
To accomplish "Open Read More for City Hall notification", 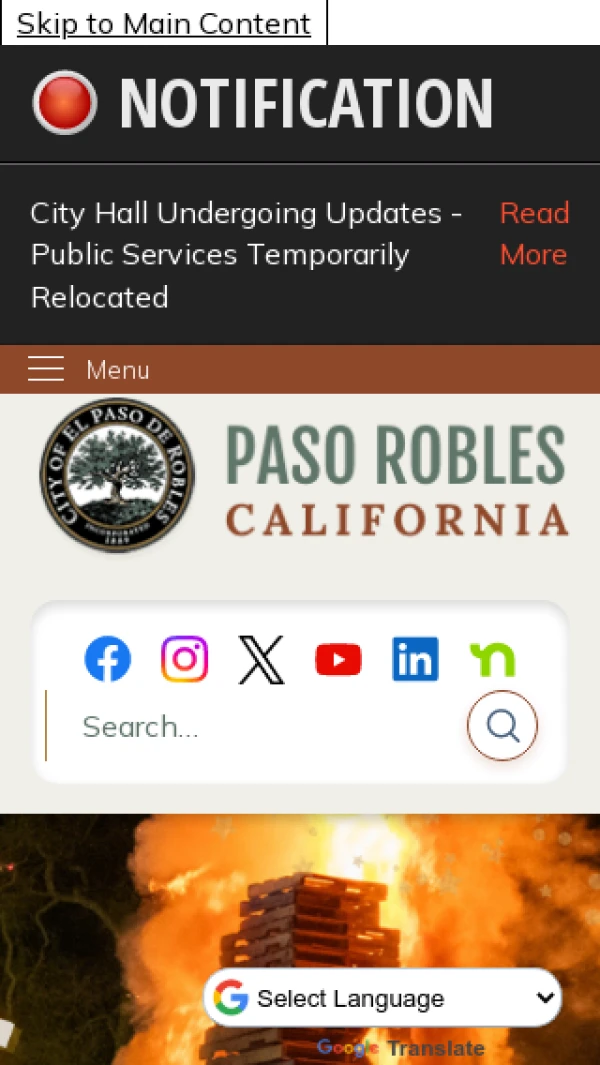I will [534, 233].
